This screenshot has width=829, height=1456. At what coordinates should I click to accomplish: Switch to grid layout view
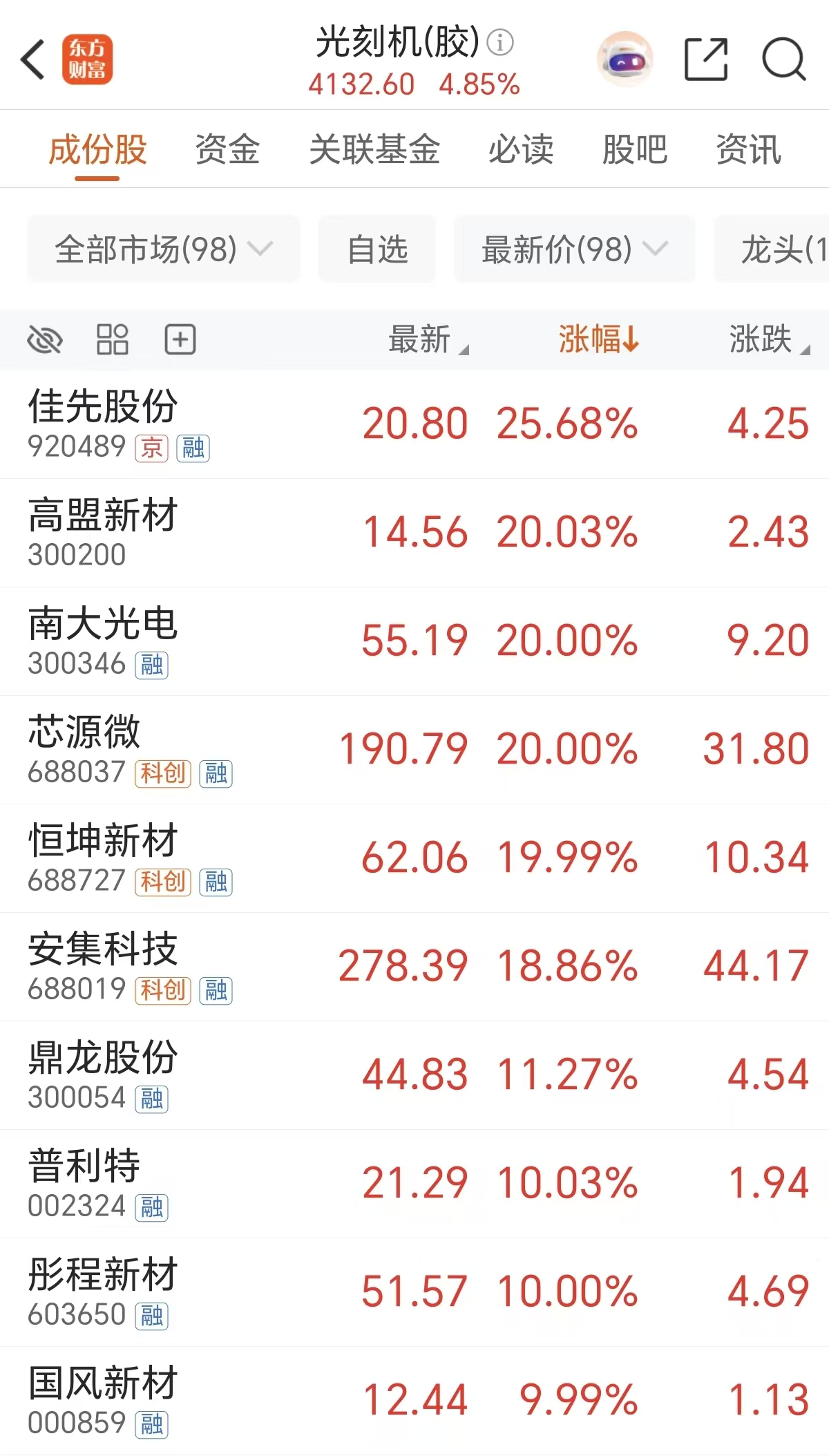[112, 340]
